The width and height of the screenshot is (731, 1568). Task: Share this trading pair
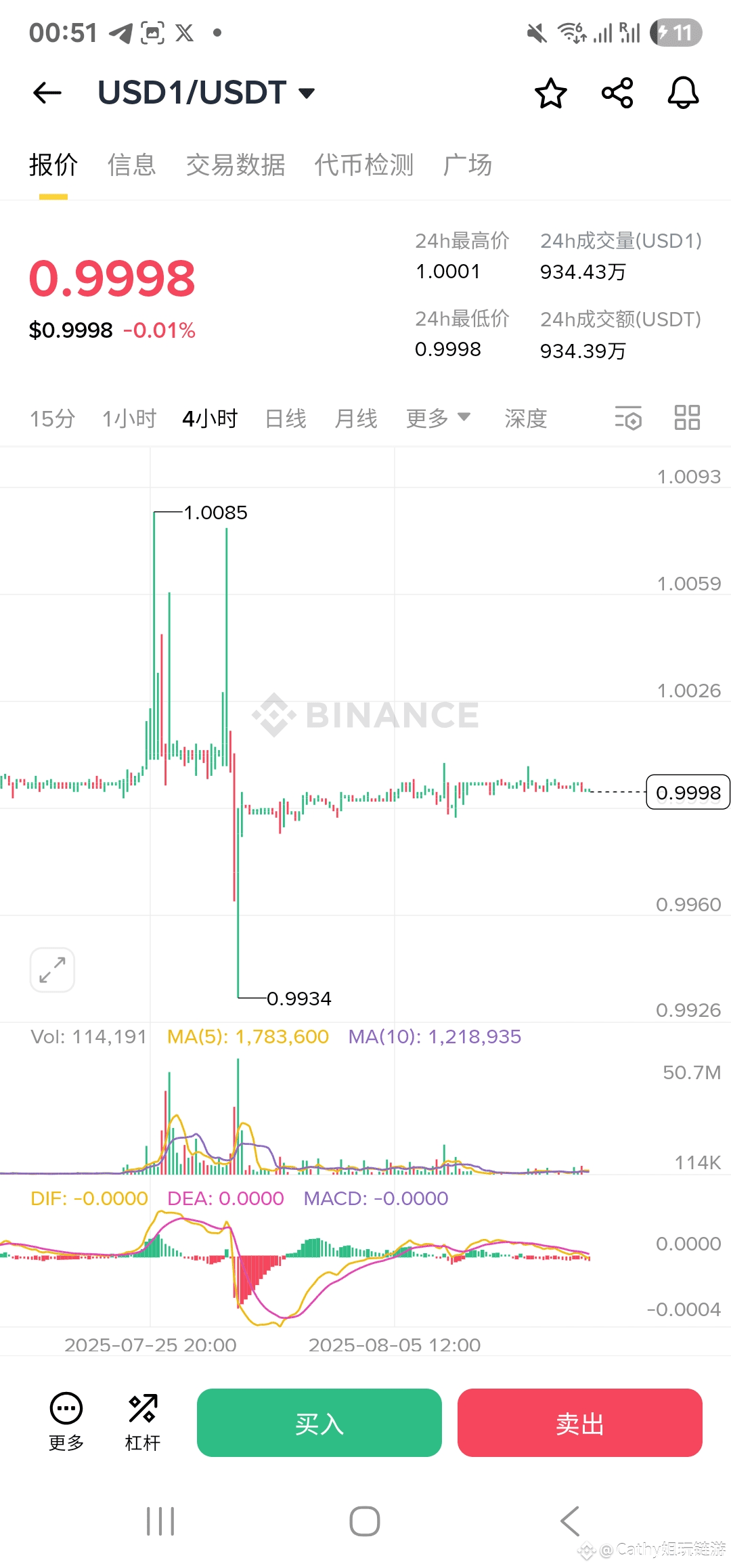[617, 93]
